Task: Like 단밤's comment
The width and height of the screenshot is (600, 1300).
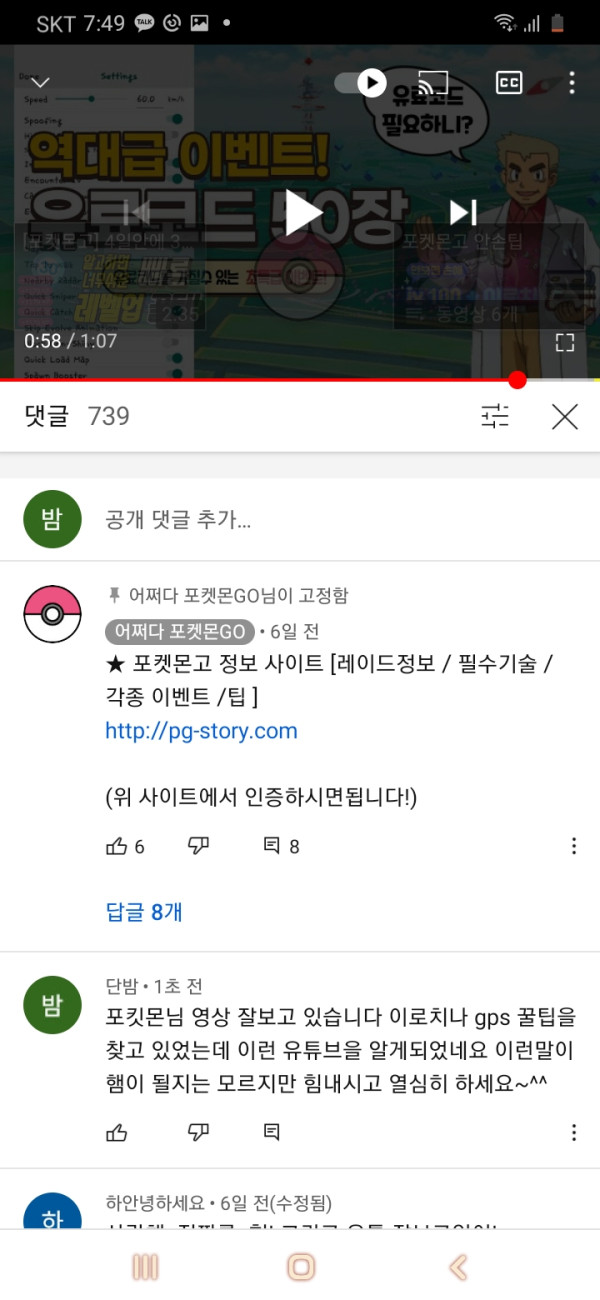Action: [x=117, y=1133]
